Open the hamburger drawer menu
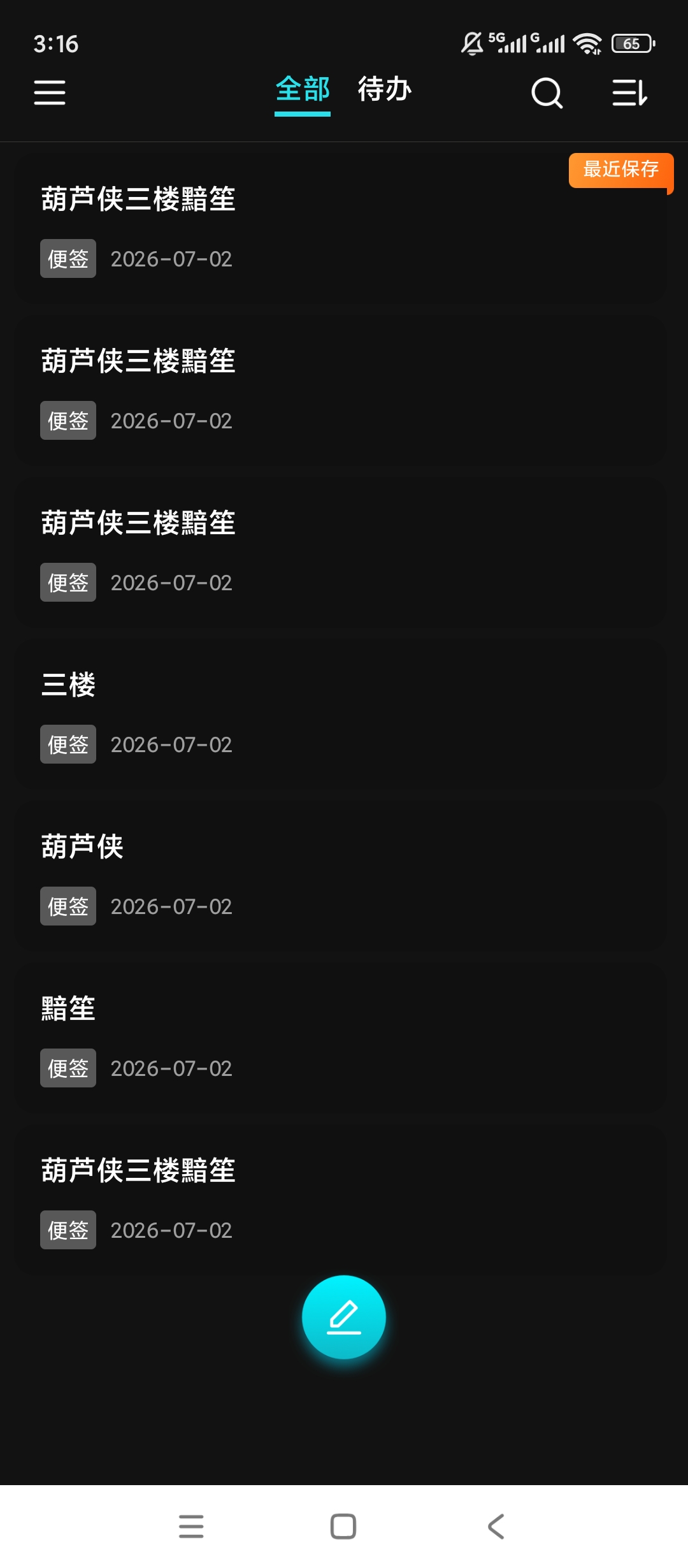 tap(50, 92)
